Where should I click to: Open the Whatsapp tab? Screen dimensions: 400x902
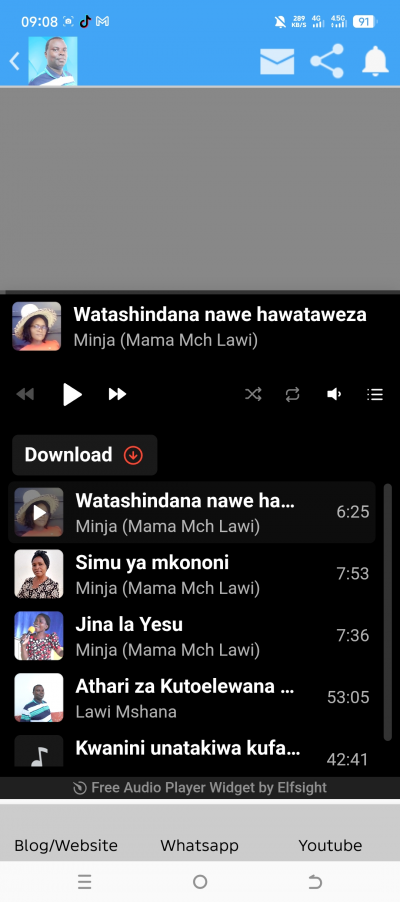click(199, 846)
